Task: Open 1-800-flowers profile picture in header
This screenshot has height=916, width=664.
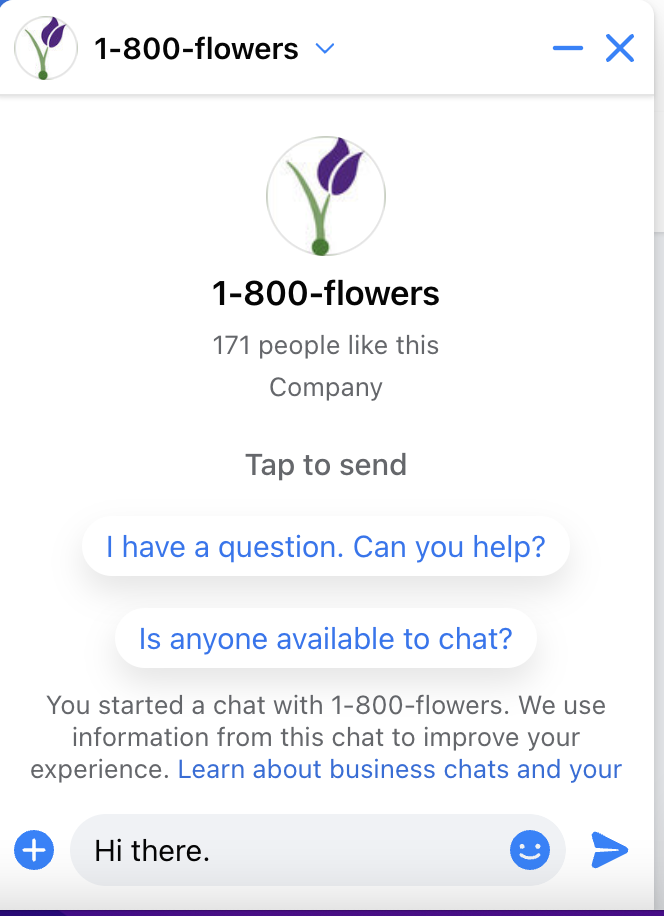Action: [x=46, y=48]
